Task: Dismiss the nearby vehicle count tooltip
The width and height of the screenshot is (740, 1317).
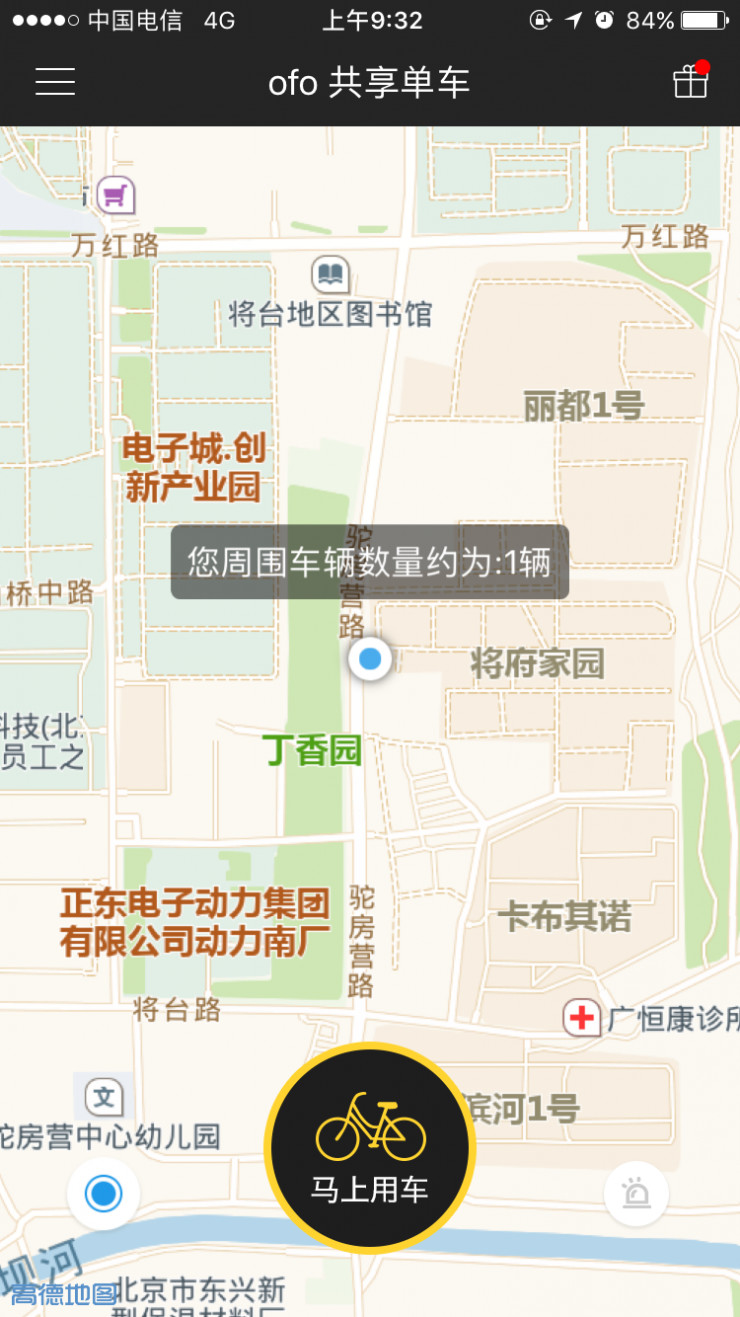Action: pyautogui.click(x=370, y=562)
